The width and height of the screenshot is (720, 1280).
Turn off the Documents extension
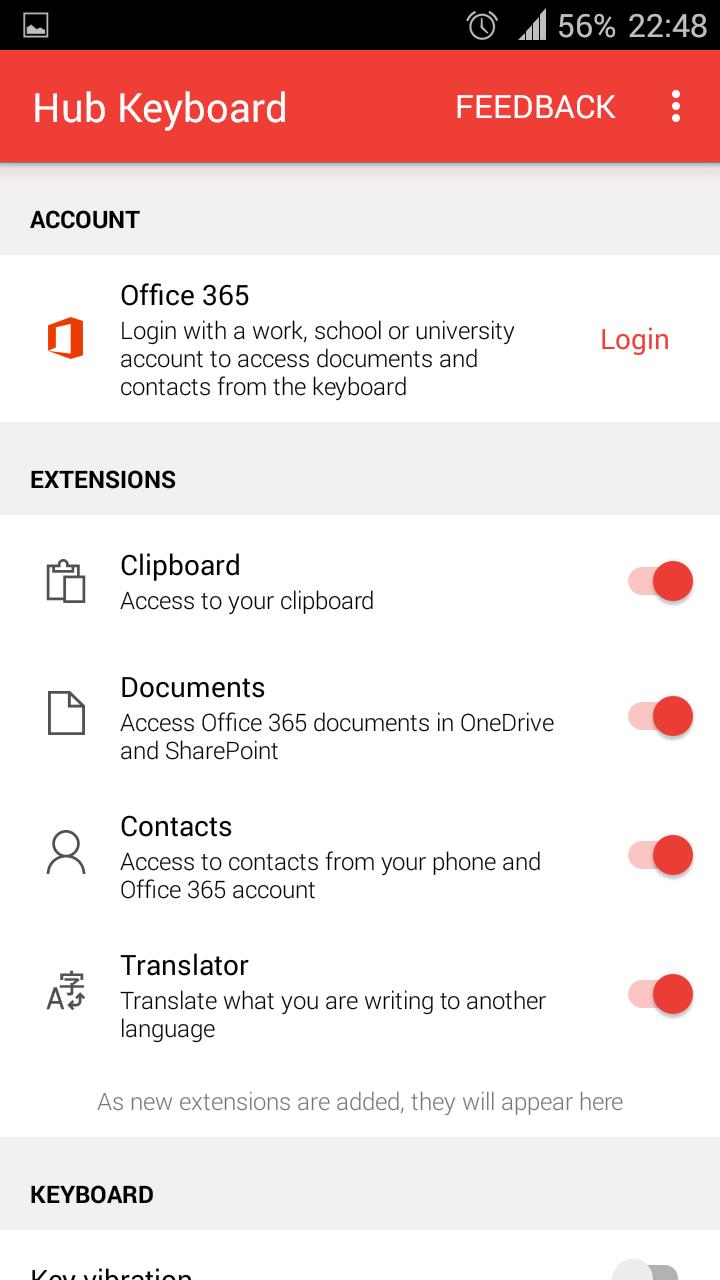(660, 716)
